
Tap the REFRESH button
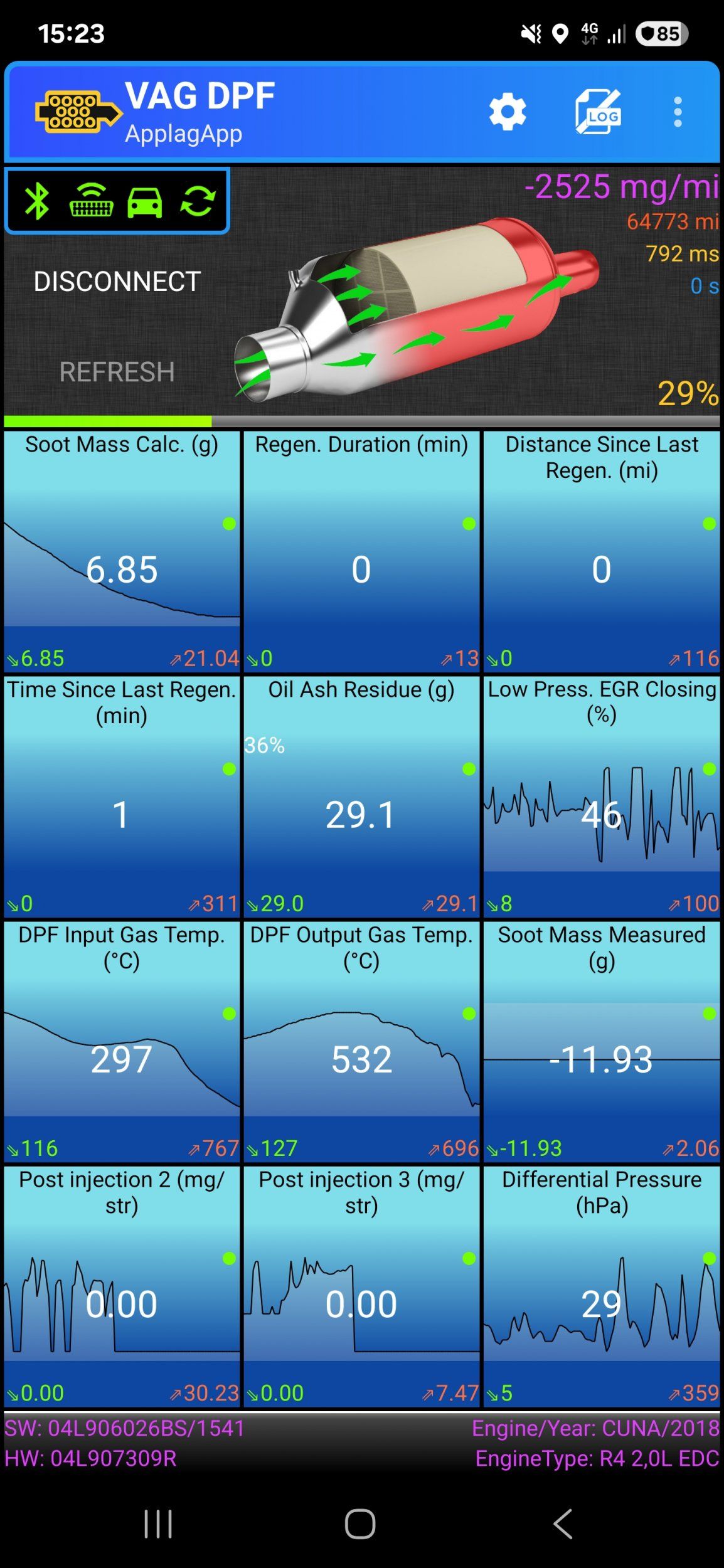(117, 372)
